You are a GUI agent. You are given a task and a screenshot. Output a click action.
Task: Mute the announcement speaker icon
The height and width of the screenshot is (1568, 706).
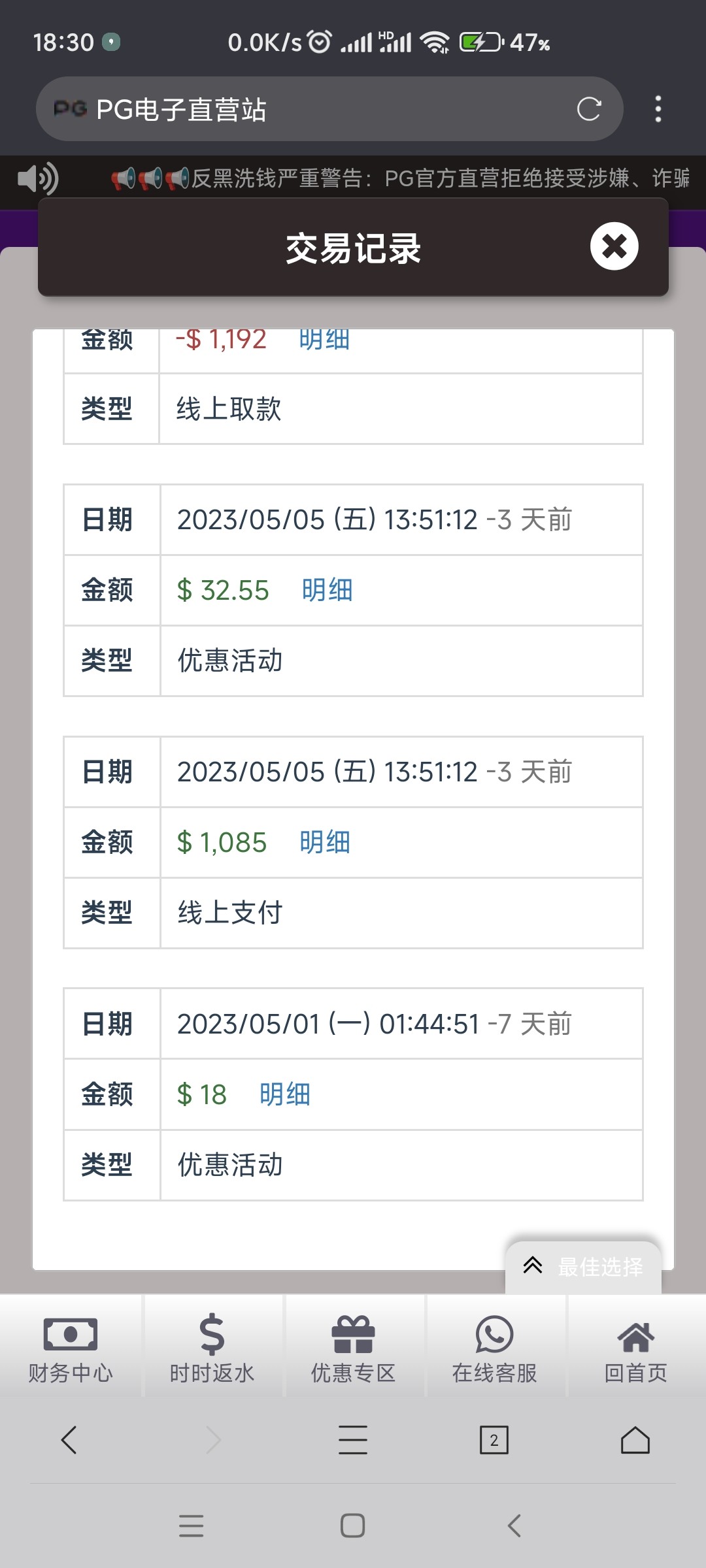click(x=37, y=177)
